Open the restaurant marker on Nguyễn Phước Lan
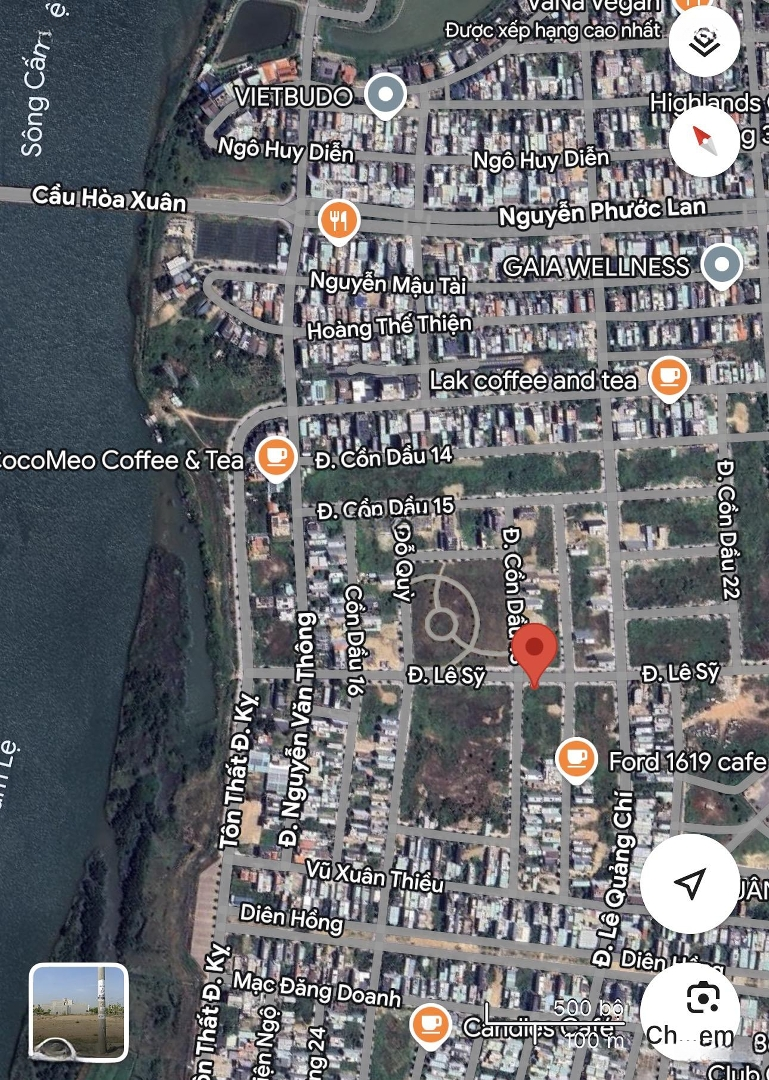 pyautogui.click(x=339, y=220)
